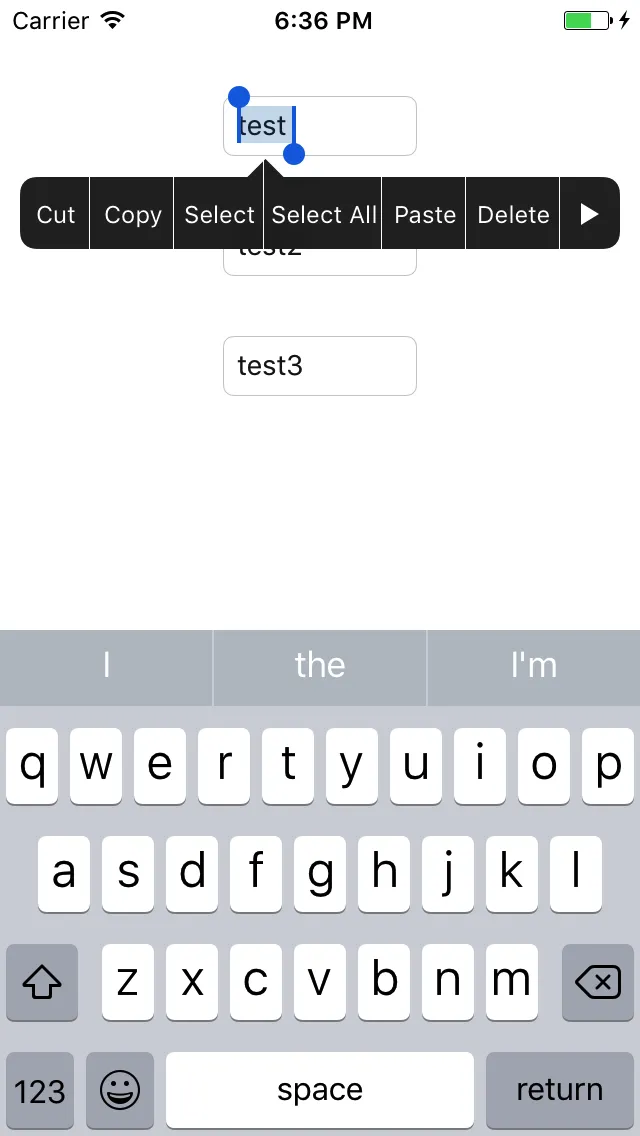Paste clipboard into the field
The height and width of the screenshot is (1136, 640).
(x=425, y=214)
